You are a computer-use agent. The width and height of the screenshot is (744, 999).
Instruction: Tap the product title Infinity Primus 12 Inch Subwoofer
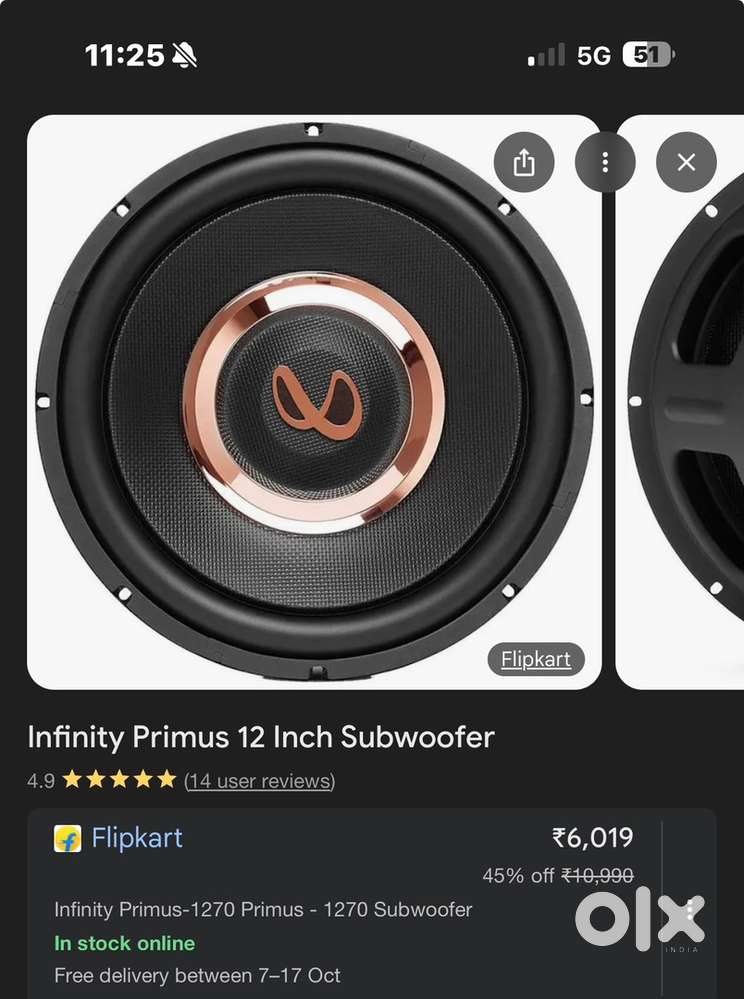[260, 738]
